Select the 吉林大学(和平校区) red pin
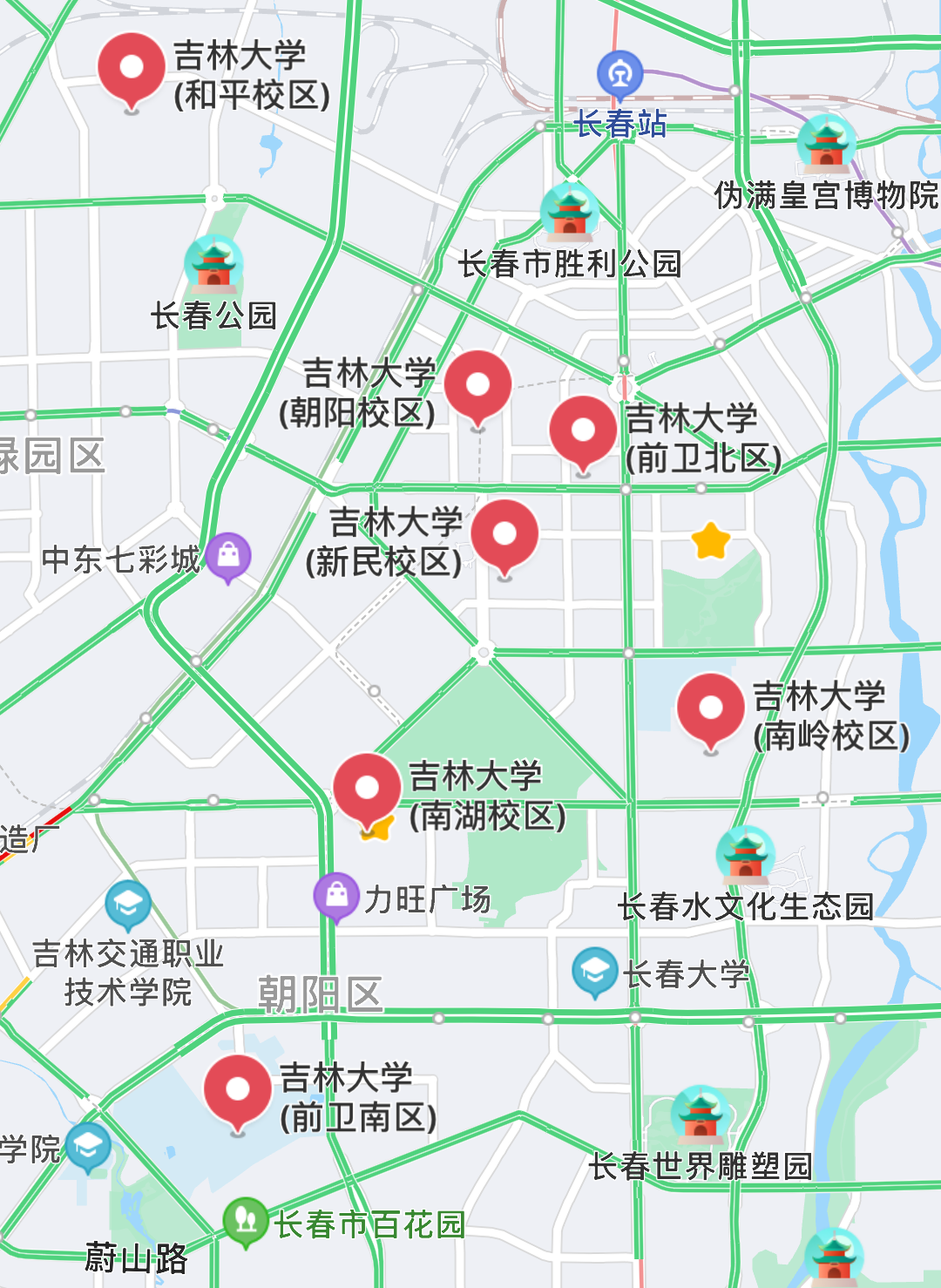Screen dimensions: 941x1288 click(x=132, y=69)
